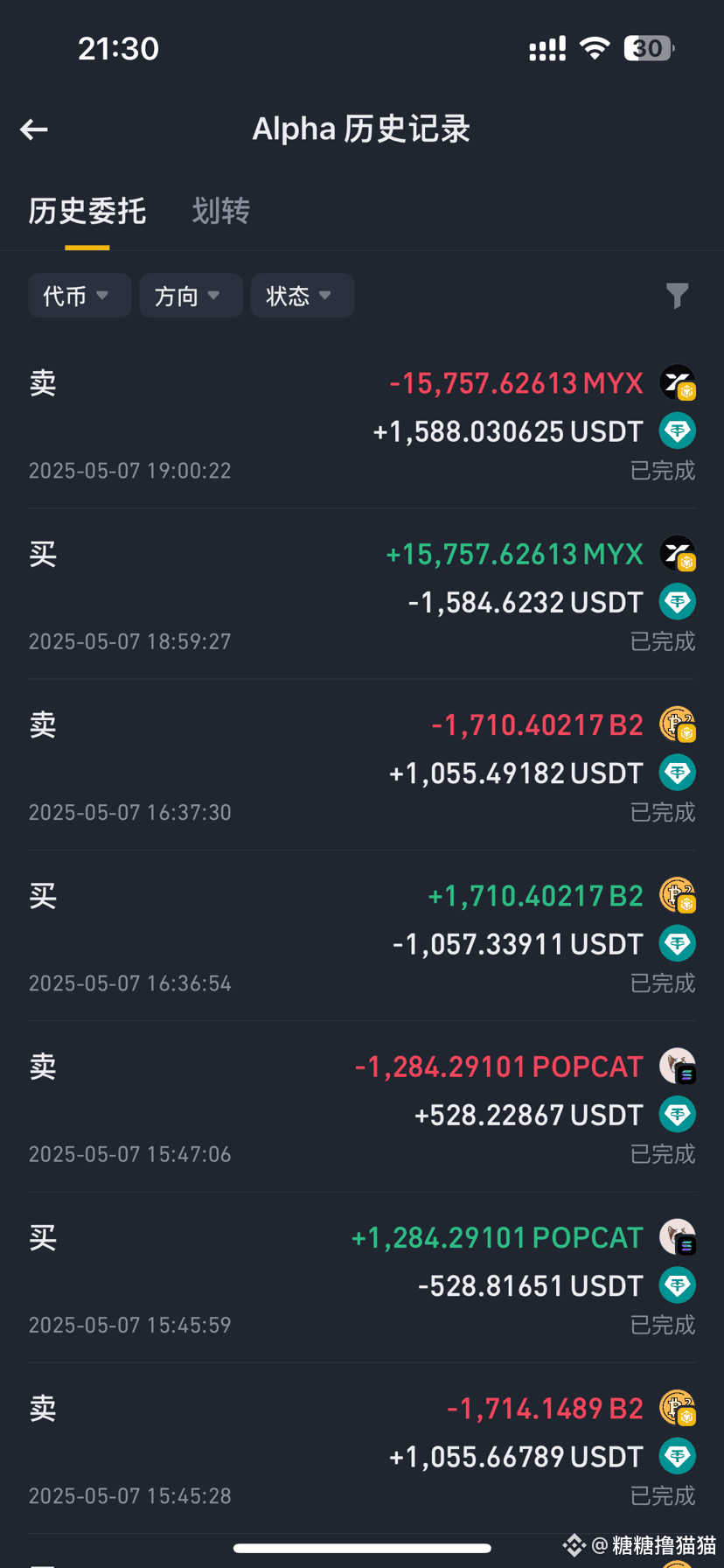Expand the 代币 dropdown filter

coord(80,296)
